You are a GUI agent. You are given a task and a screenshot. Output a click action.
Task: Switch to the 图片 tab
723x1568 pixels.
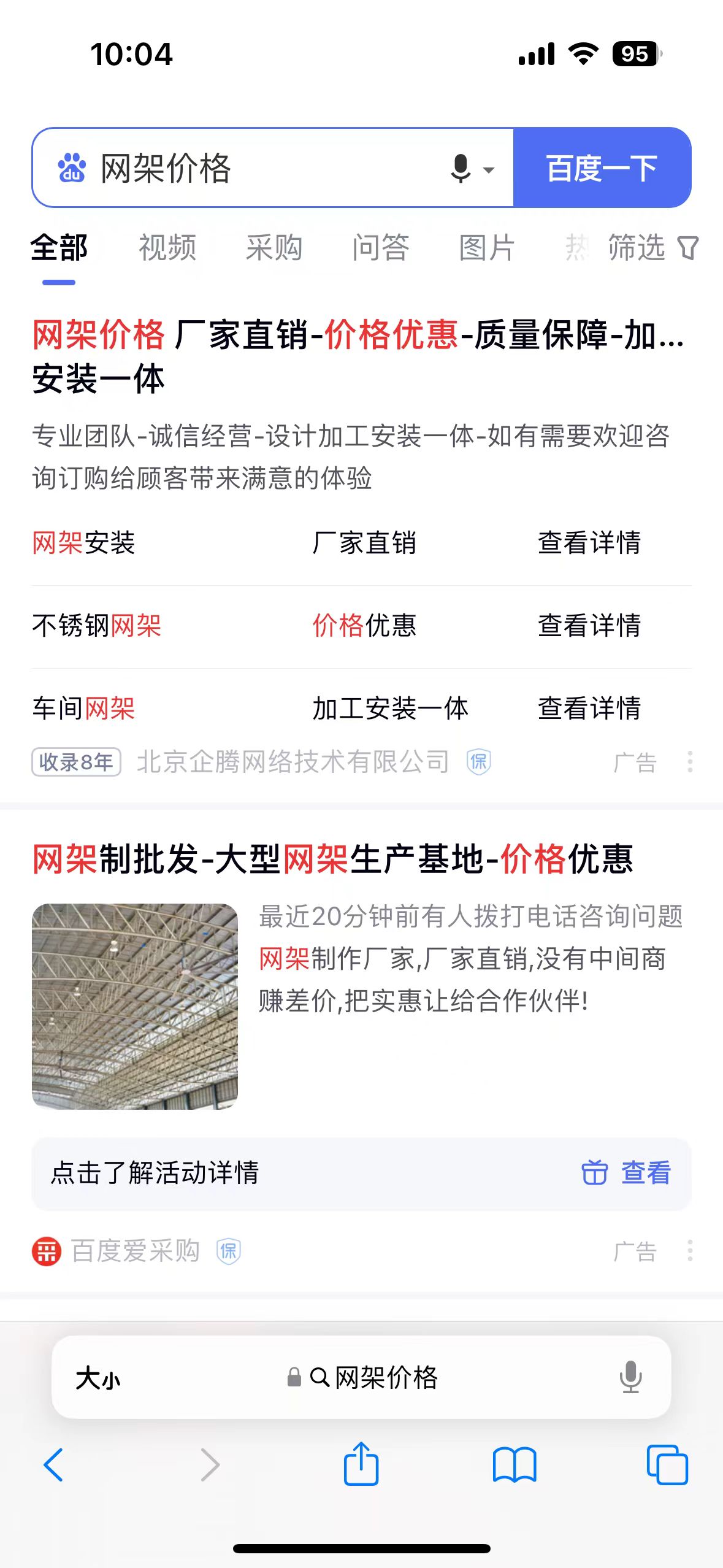(x=487, y=248)
